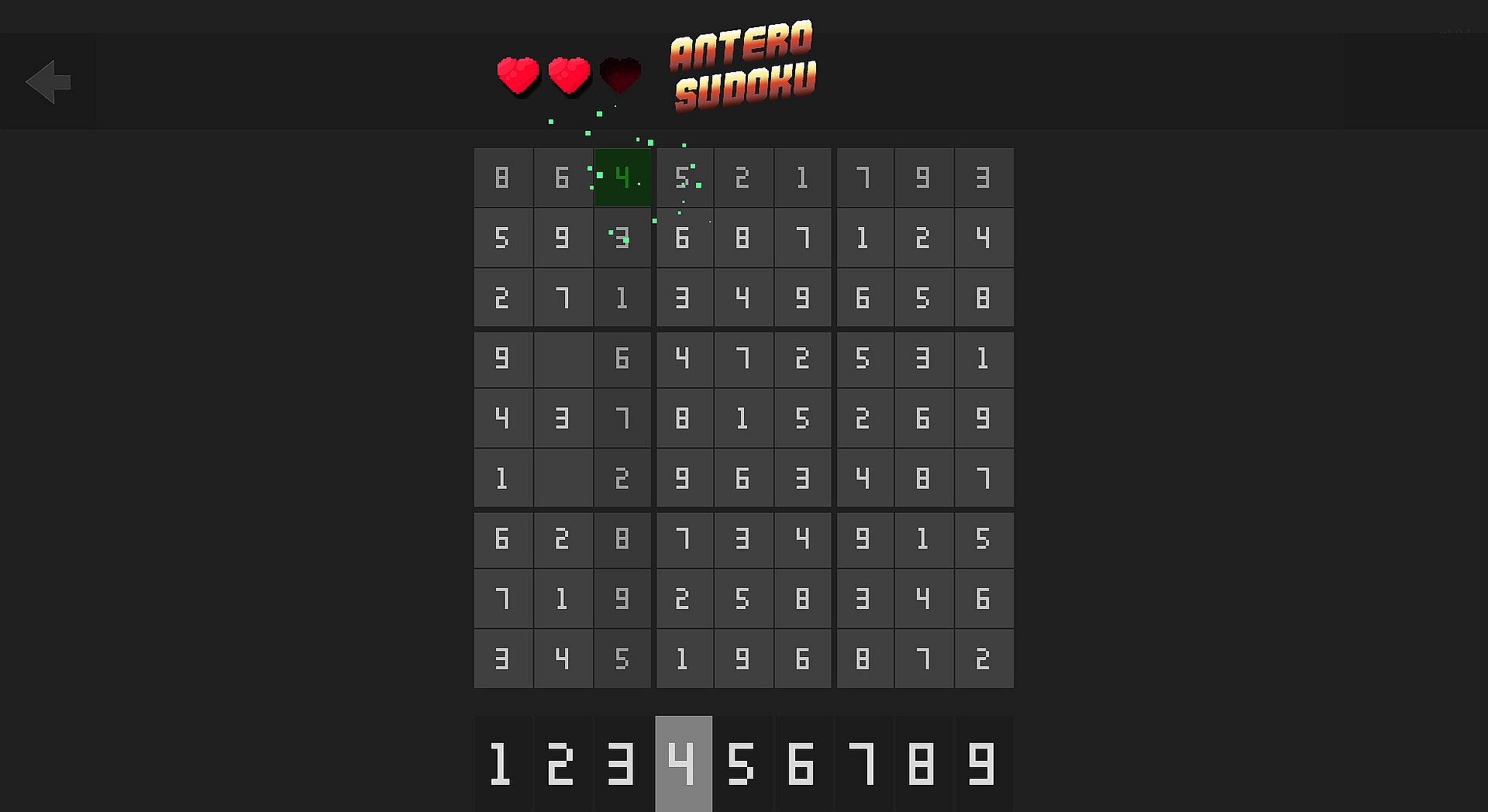
Task: Tap the back arrow
Action: click(48, 81)
